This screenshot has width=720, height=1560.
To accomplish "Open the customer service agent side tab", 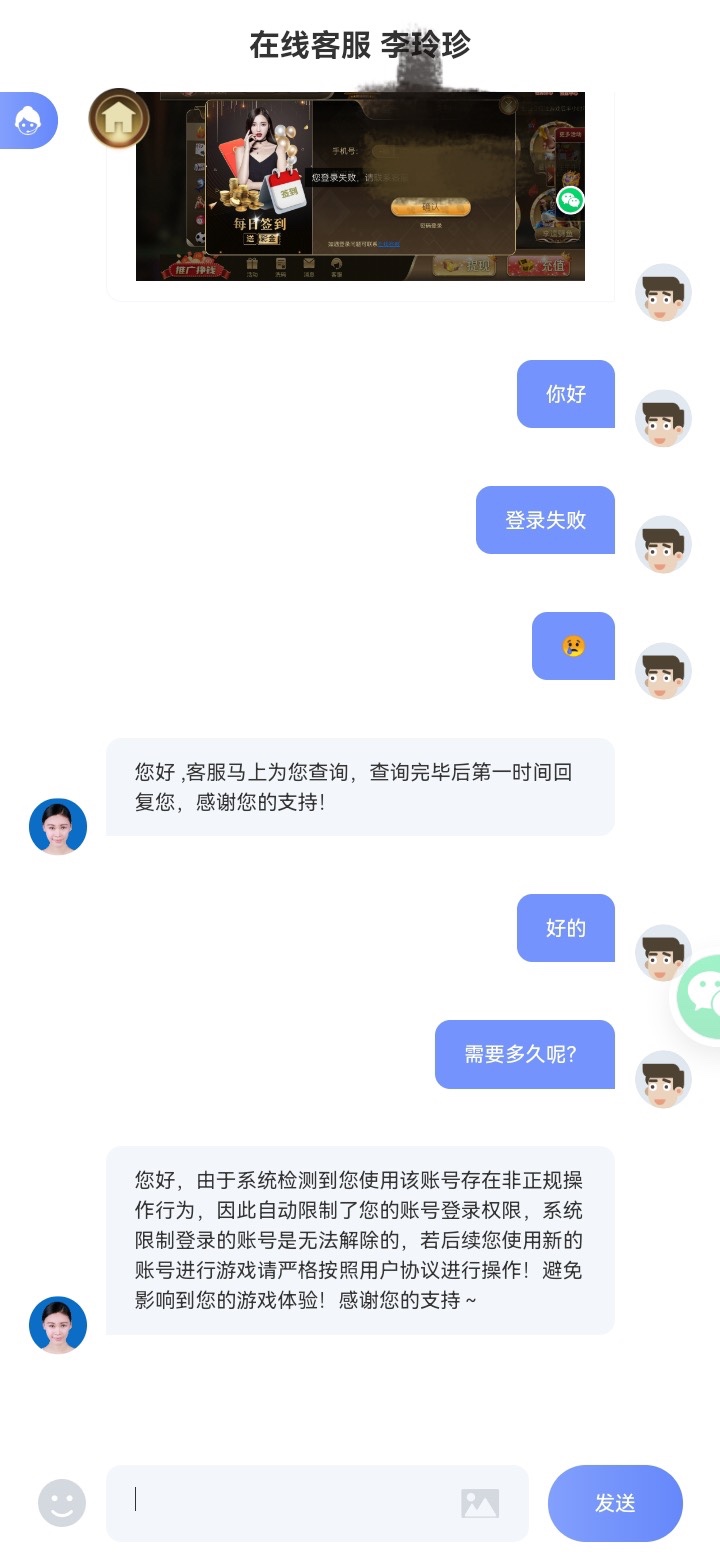I will [x=27, y=121].
